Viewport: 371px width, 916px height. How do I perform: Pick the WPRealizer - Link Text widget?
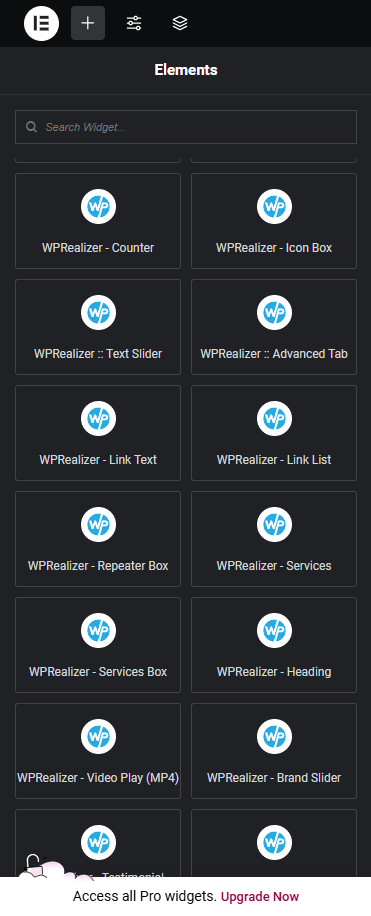[x=98, y=433]
